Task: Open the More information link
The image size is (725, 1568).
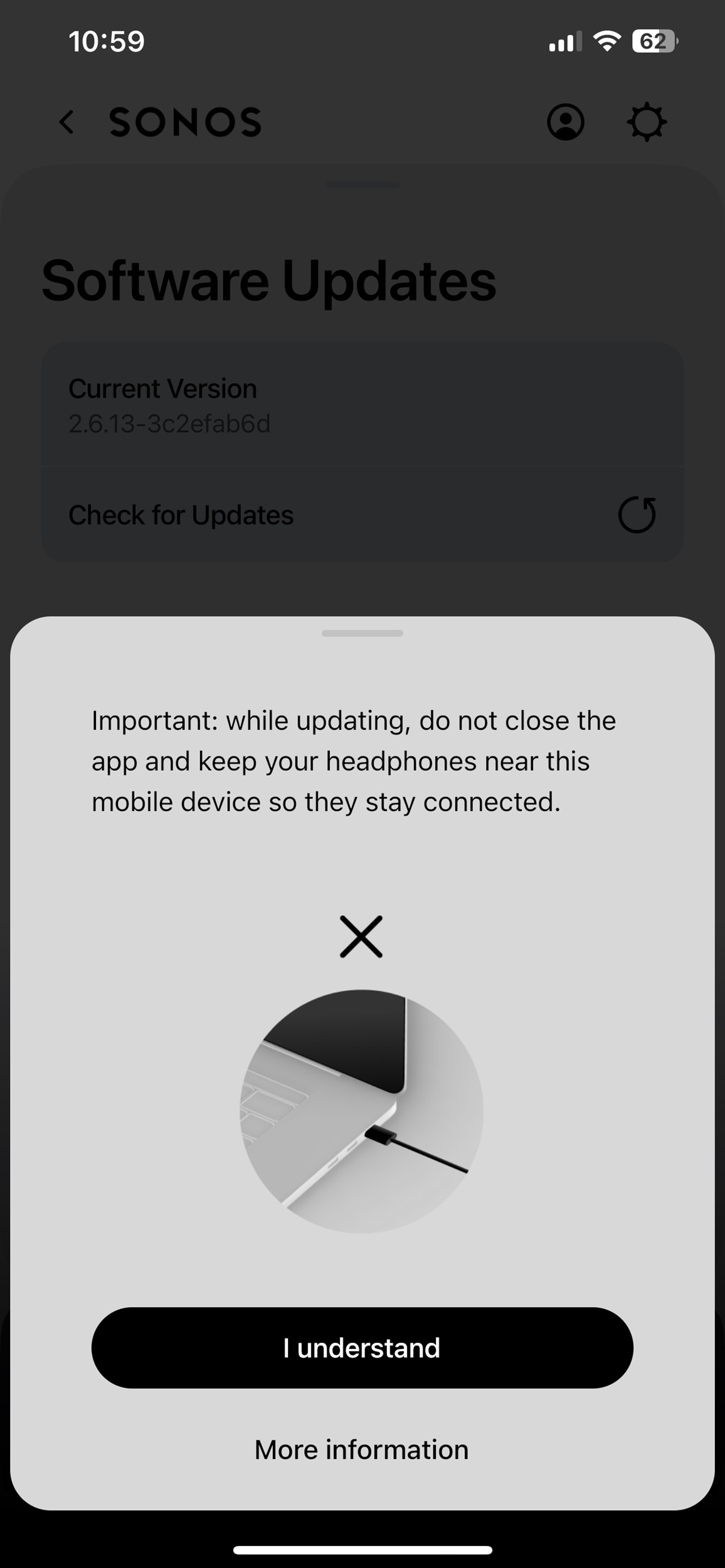Action: click(361, 1449)
